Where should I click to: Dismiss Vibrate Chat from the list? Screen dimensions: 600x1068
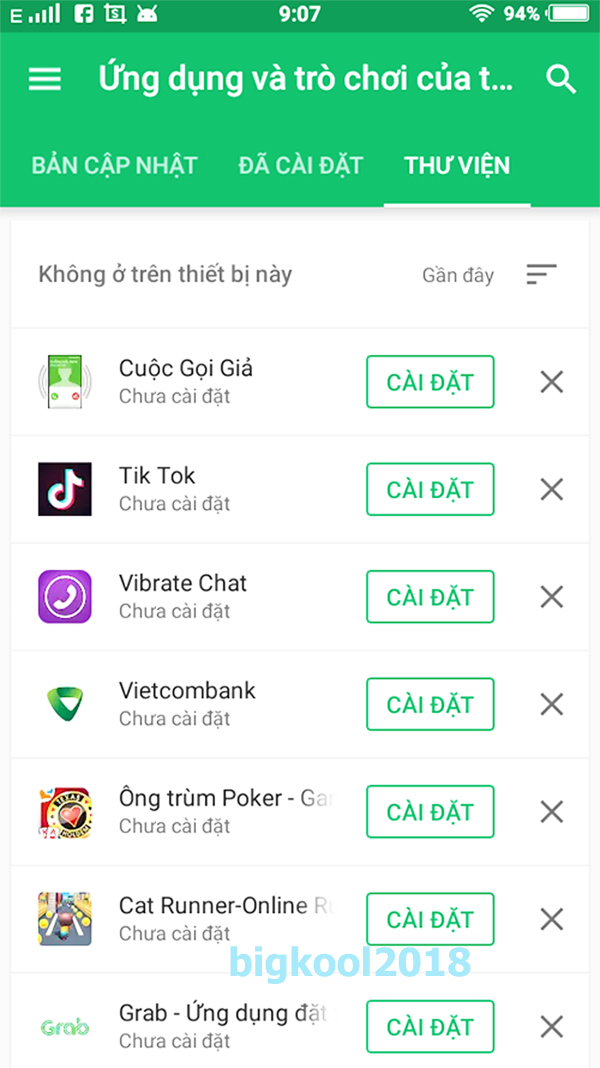552,597
